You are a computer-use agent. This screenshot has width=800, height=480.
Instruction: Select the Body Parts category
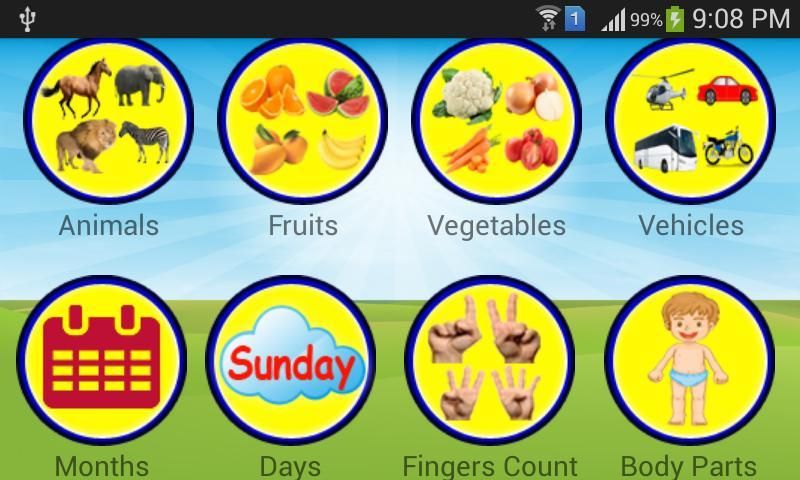click(x=689, y=362)
